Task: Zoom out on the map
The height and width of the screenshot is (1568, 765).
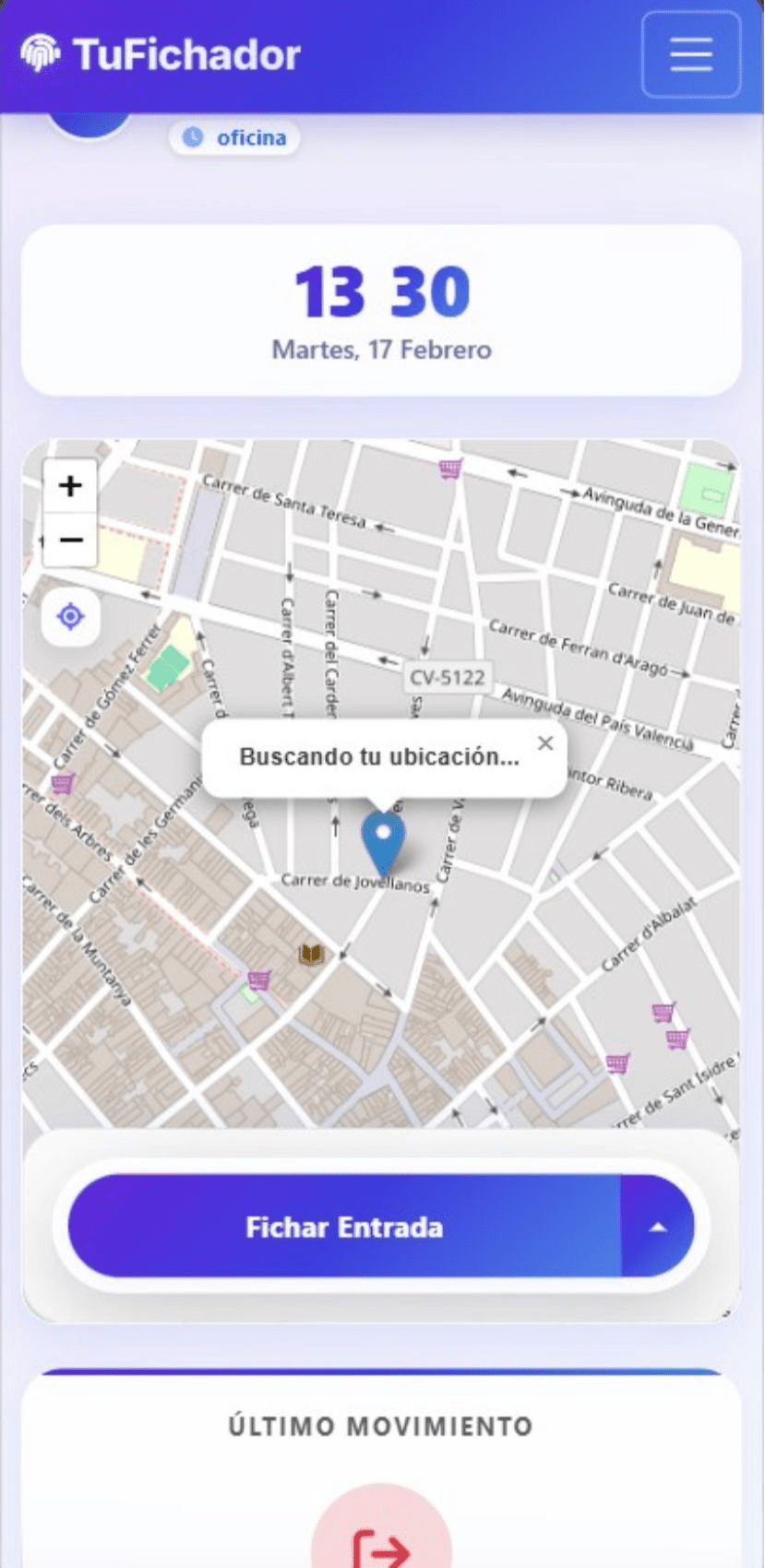Action: pos(70,539)
